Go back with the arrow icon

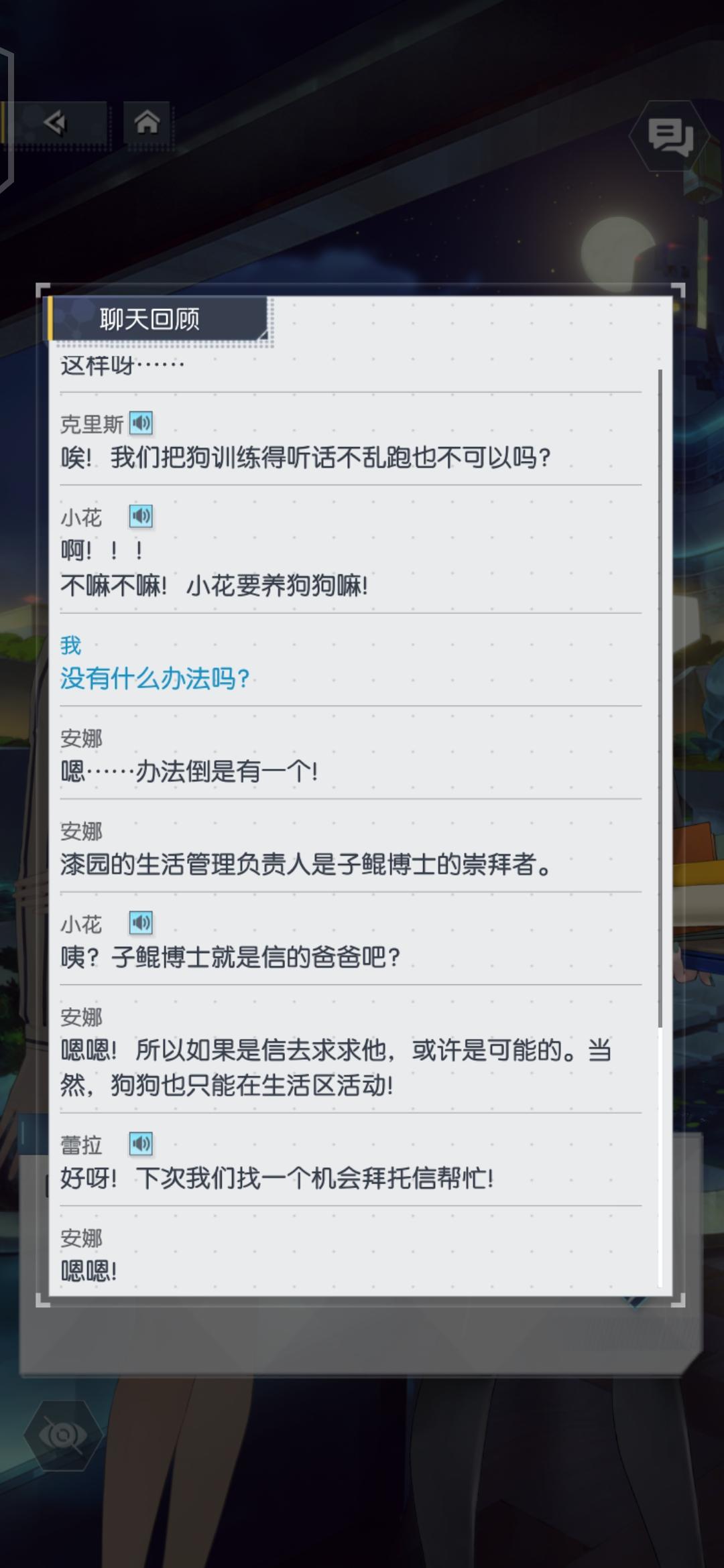click(x=56, y=123)
